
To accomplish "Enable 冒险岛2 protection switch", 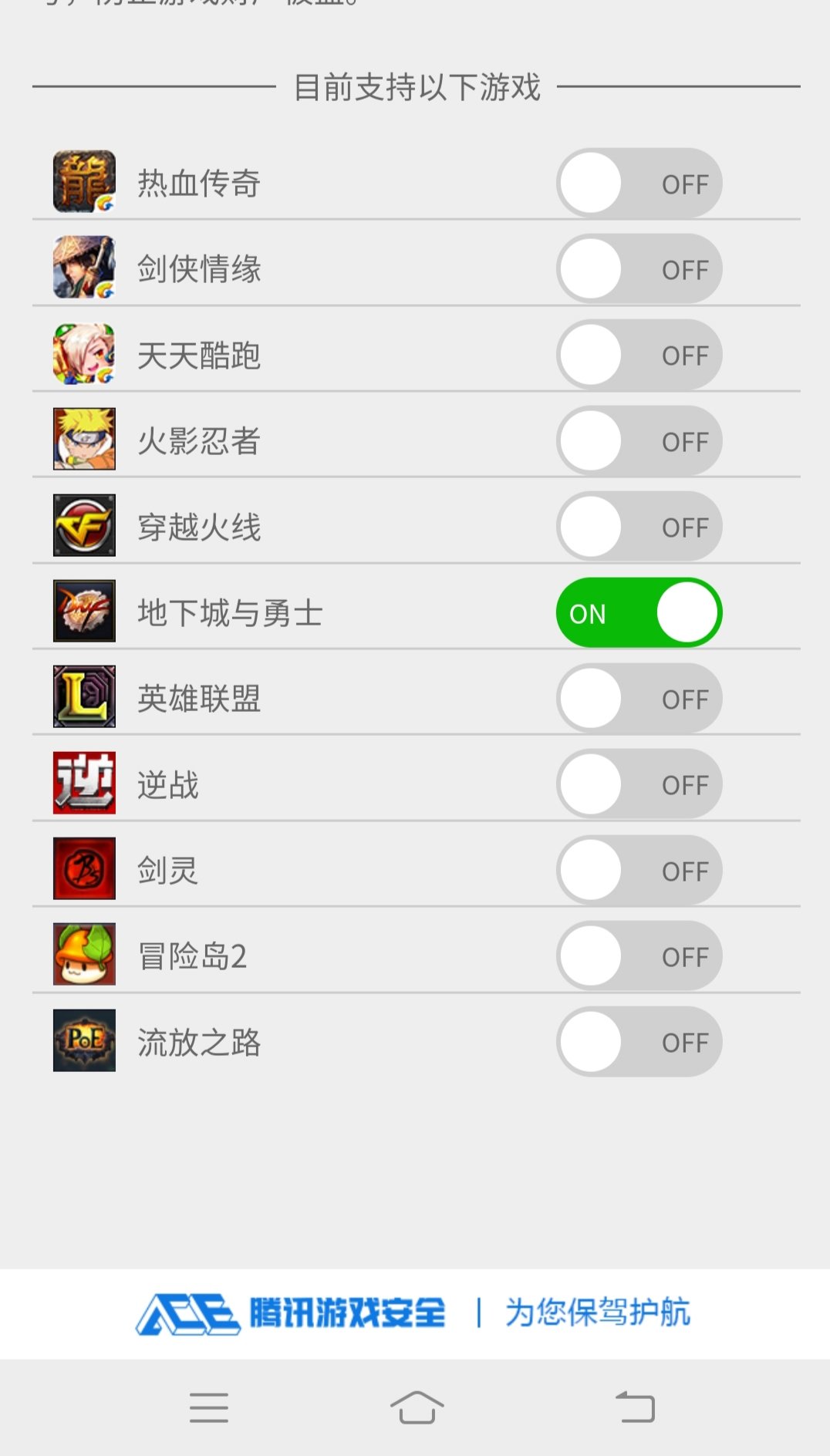I will pos(639,956).
